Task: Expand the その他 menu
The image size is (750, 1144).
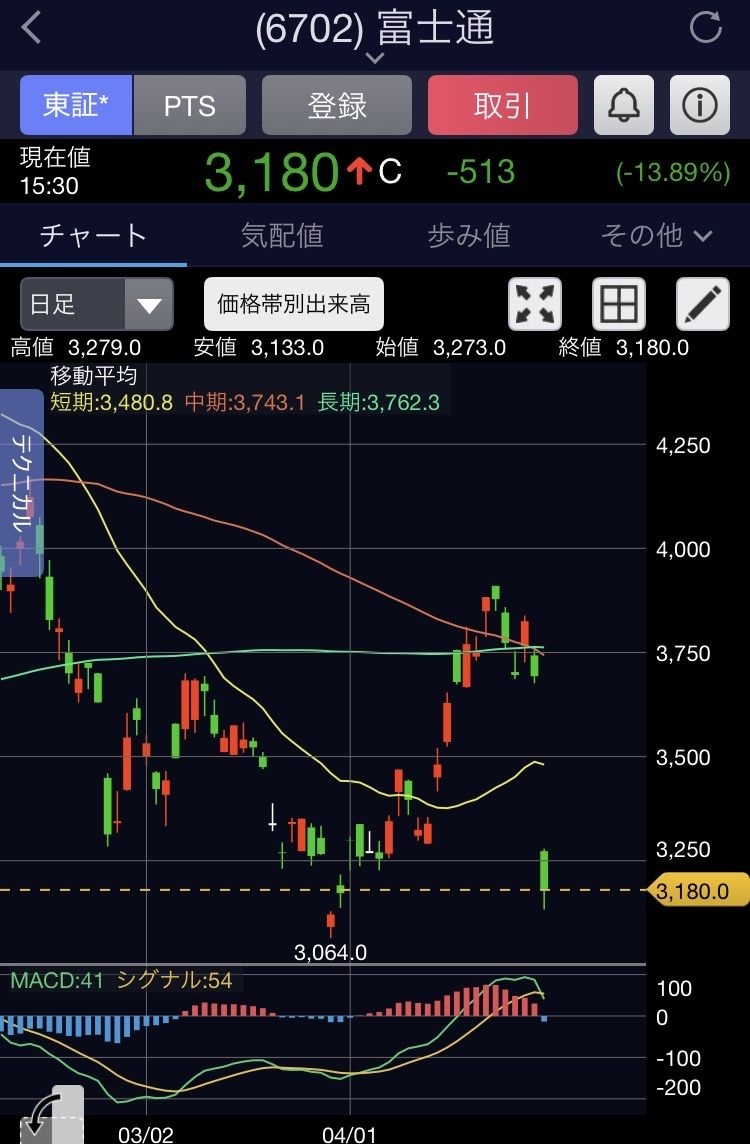Action: 656,236
